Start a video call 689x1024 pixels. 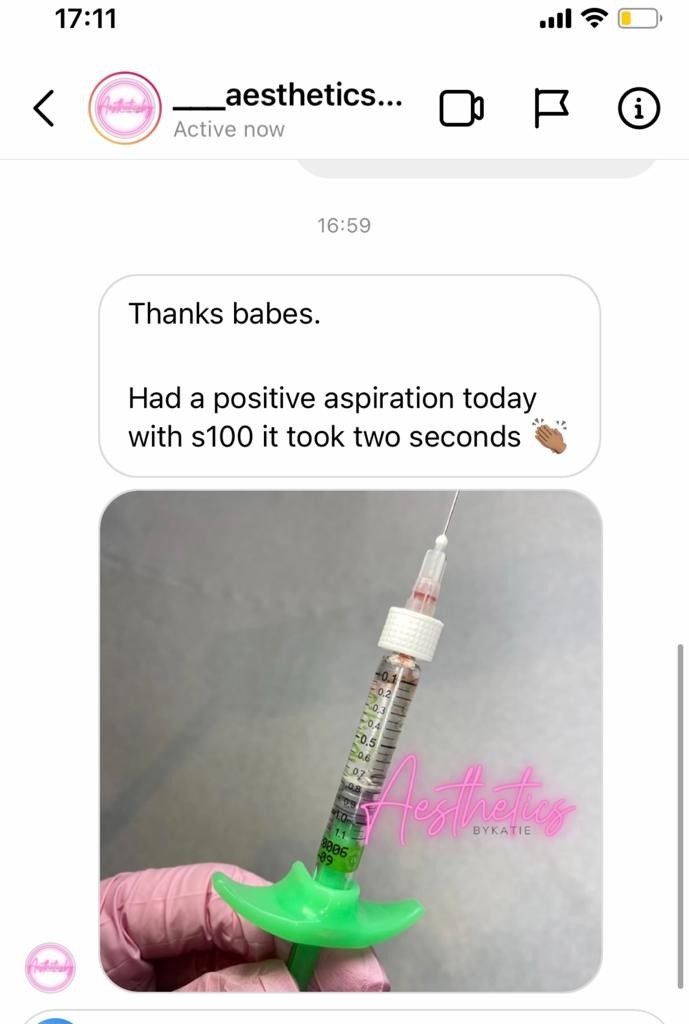[461, 108]
